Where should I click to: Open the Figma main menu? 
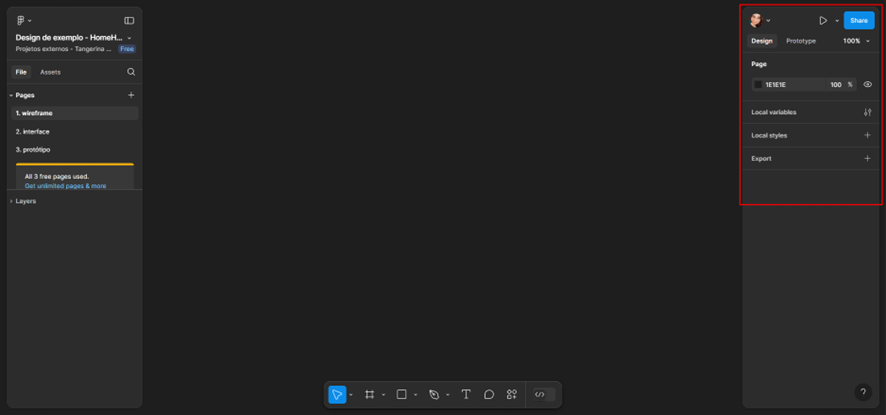pyautogui.click(x=22, y=20)
